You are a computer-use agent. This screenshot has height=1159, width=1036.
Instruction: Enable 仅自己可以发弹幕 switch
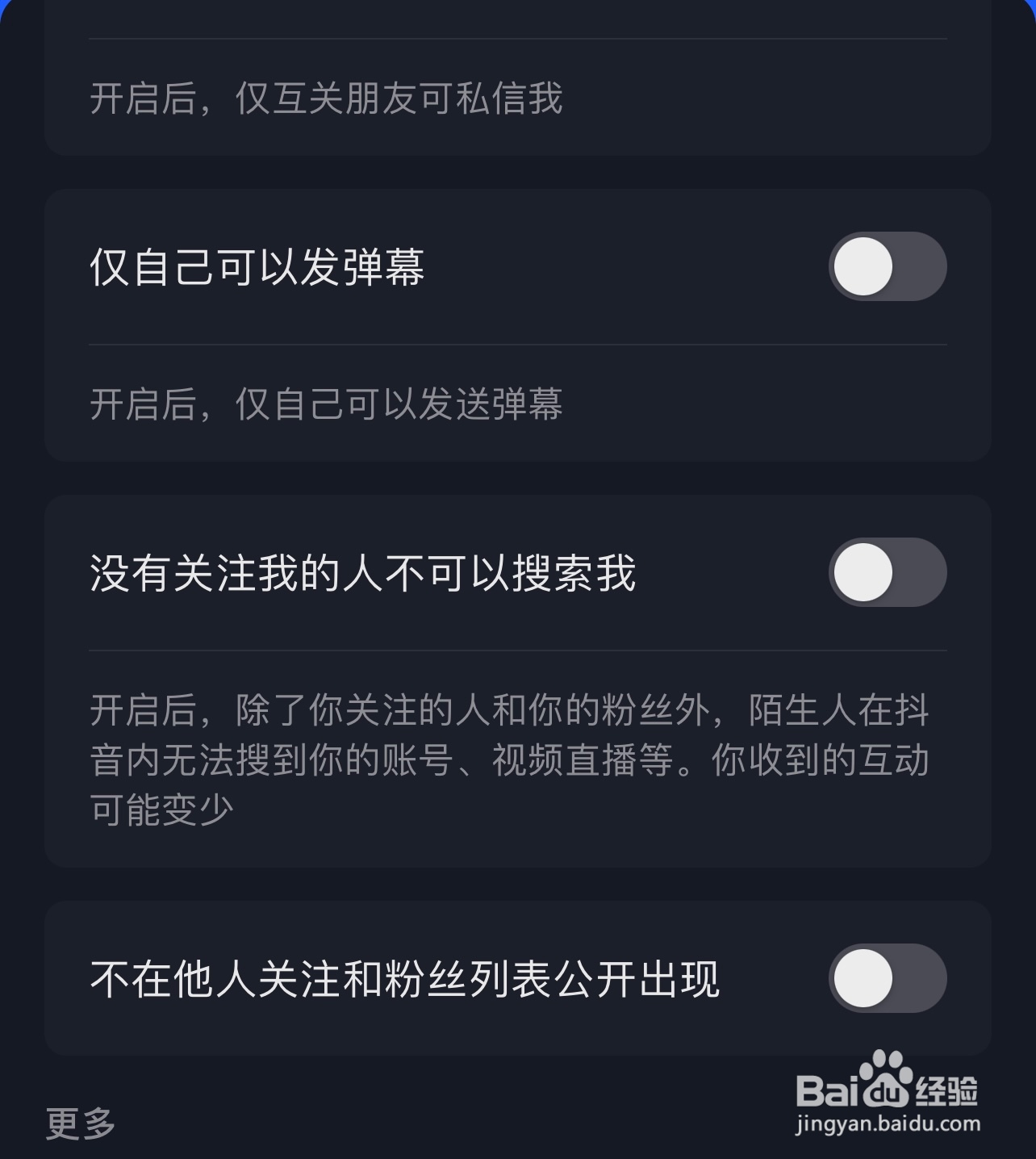point(886,267)
